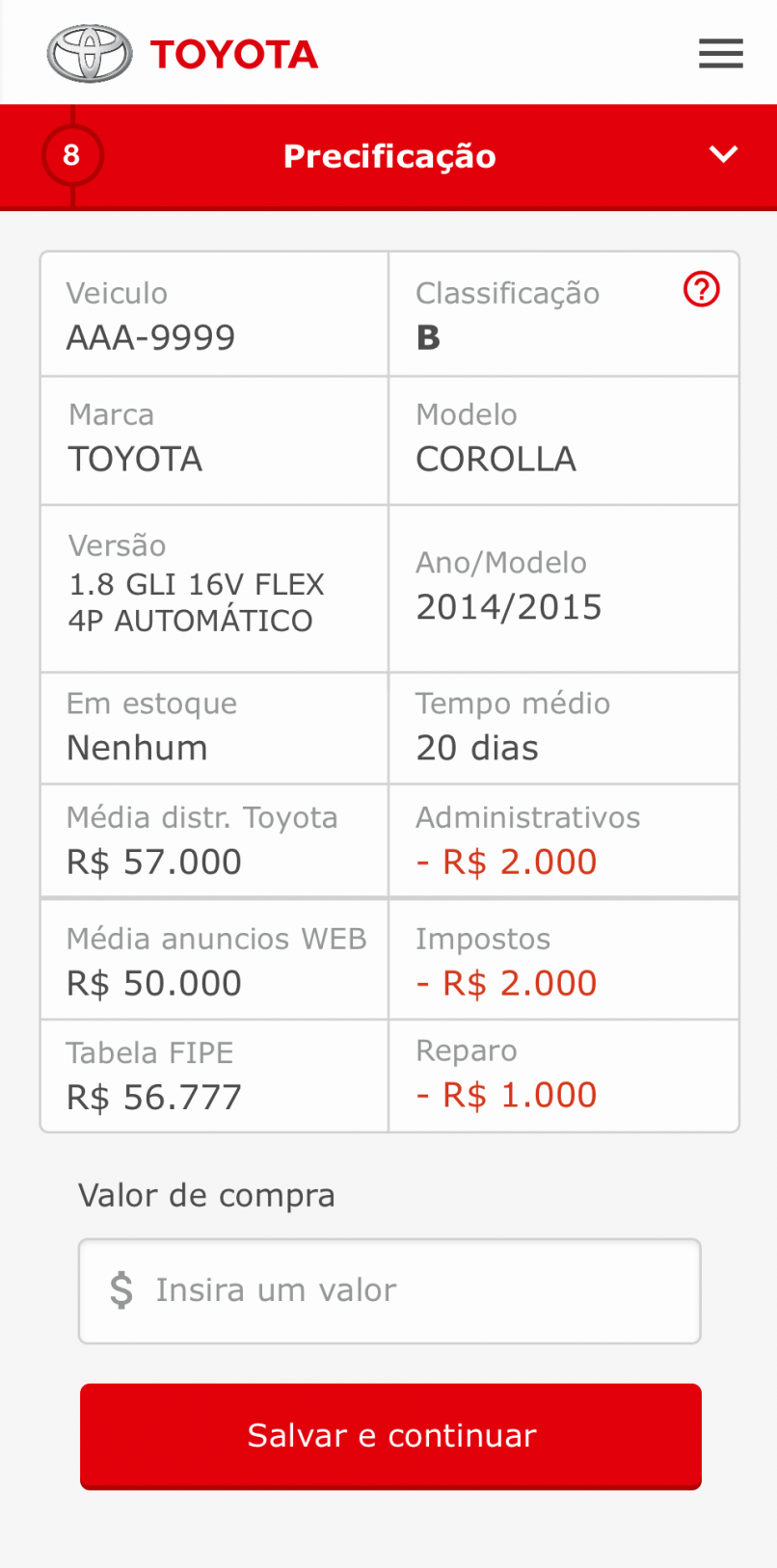Click the Salvar e continuar button

coord(389,1436)
